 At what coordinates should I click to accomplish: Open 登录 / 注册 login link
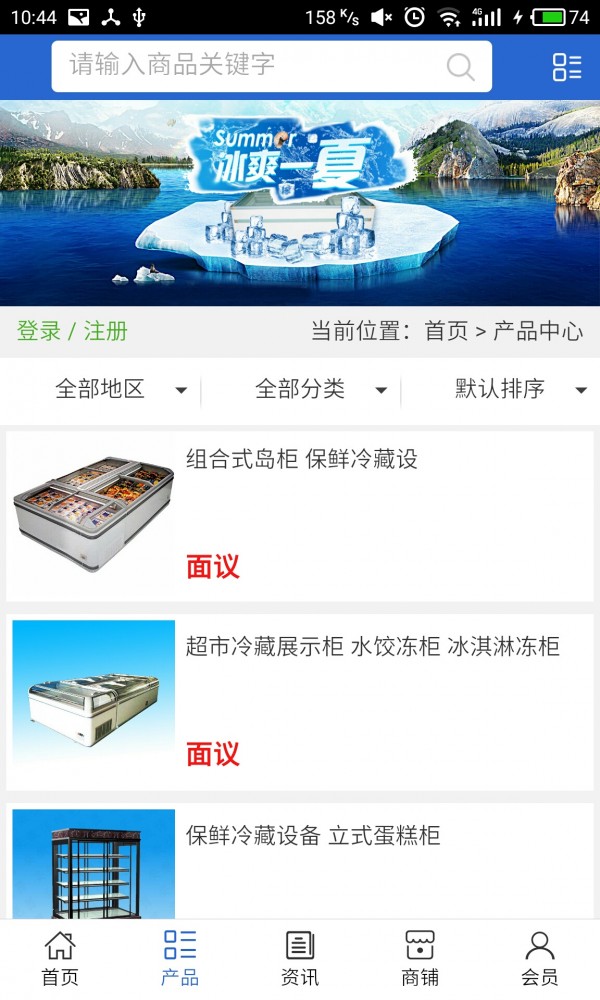pyautogui.click(x=72, y=331)
